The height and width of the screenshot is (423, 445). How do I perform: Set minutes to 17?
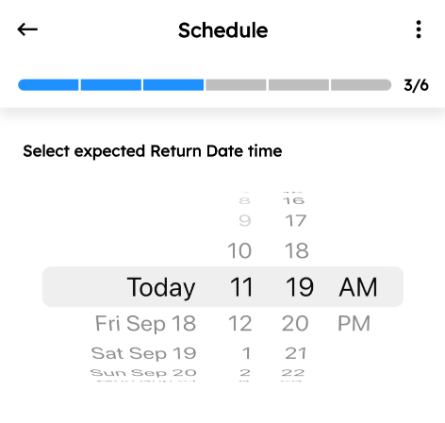click(x=296, y=221)
